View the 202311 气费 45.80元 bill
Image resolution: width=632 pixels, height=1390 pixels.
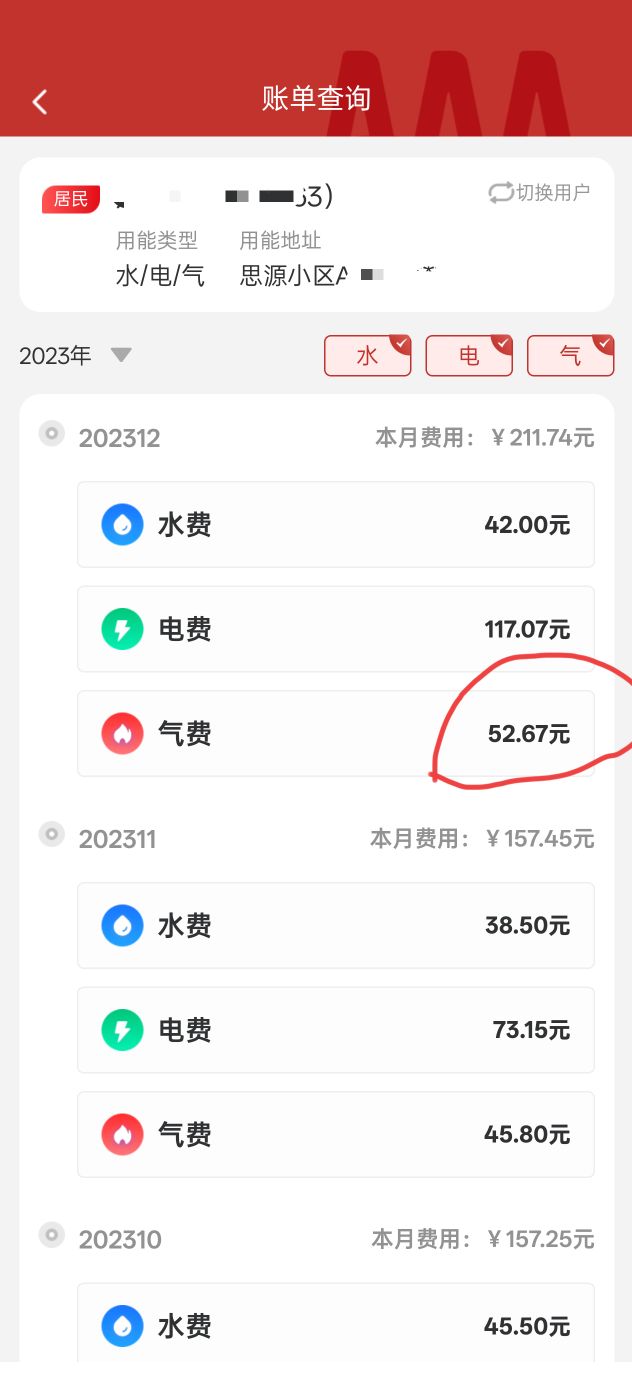335,1134
